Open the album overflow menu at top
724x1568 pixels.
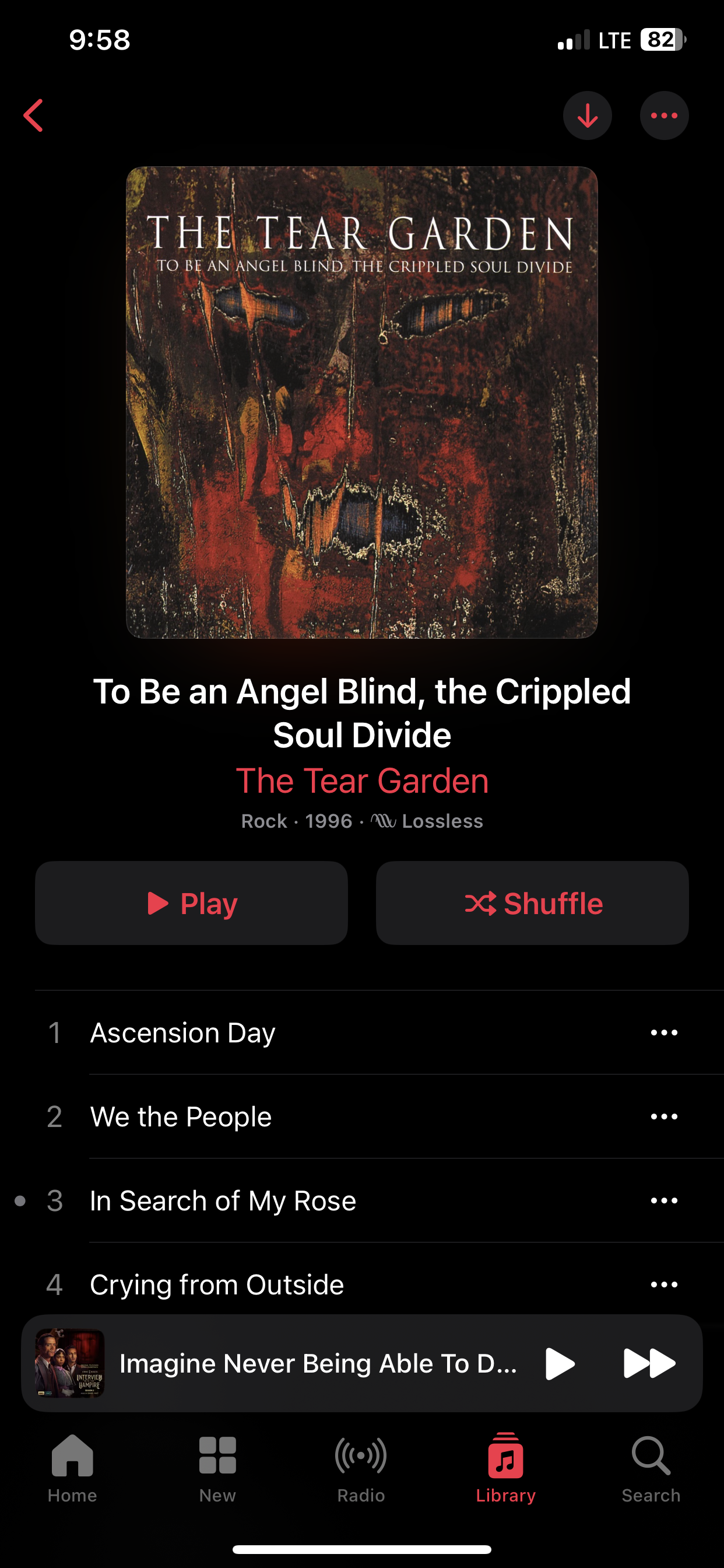[664, 116]
